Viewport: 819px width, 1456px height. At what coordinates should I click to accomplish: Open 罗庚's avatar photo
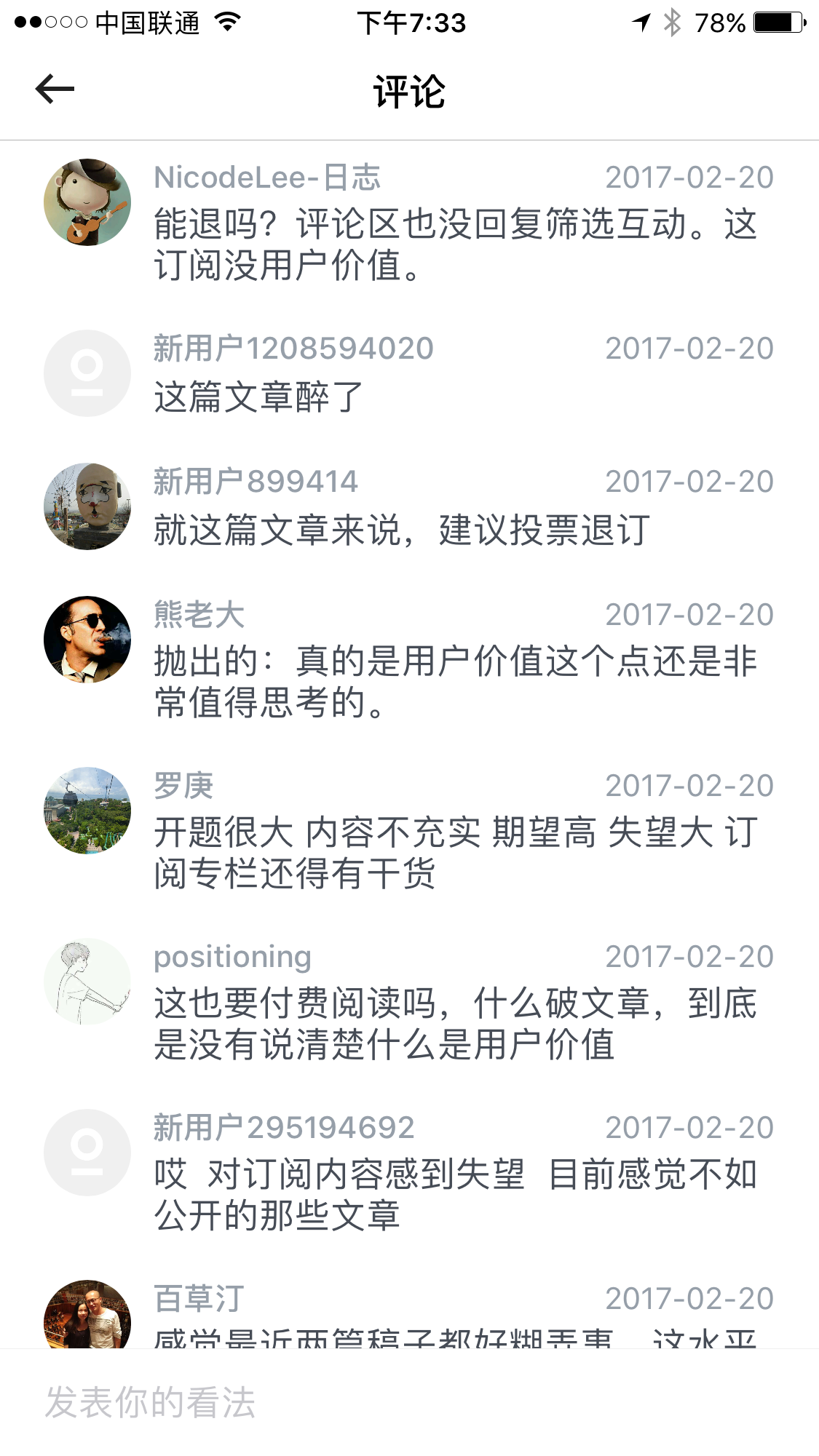click(x=87, y=811)
